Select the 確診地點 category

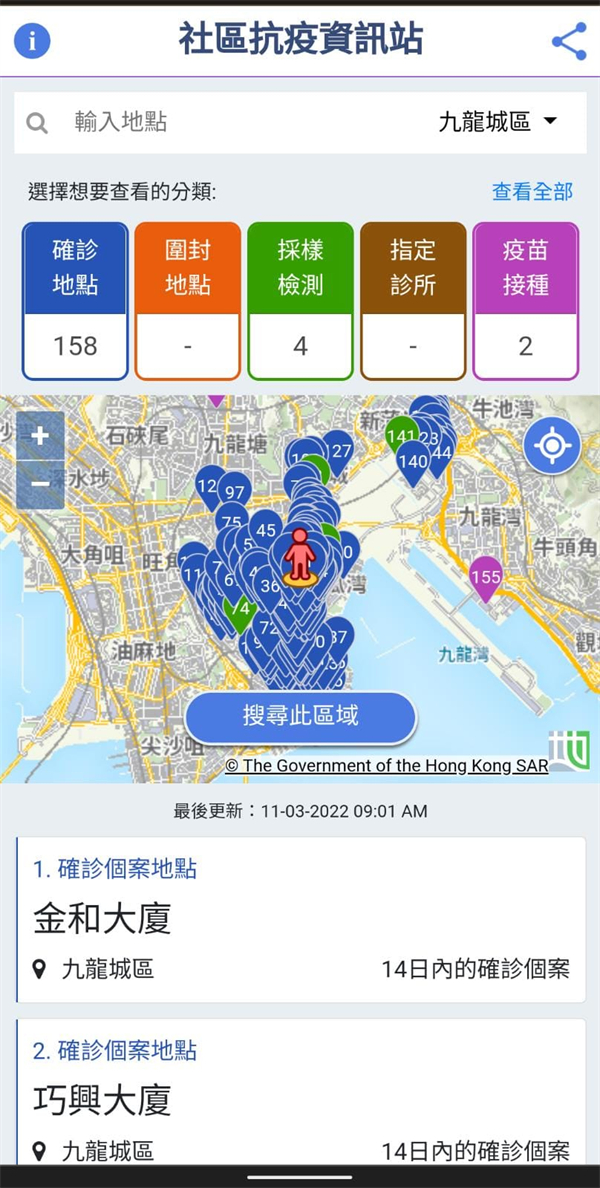tap(75, 300)
